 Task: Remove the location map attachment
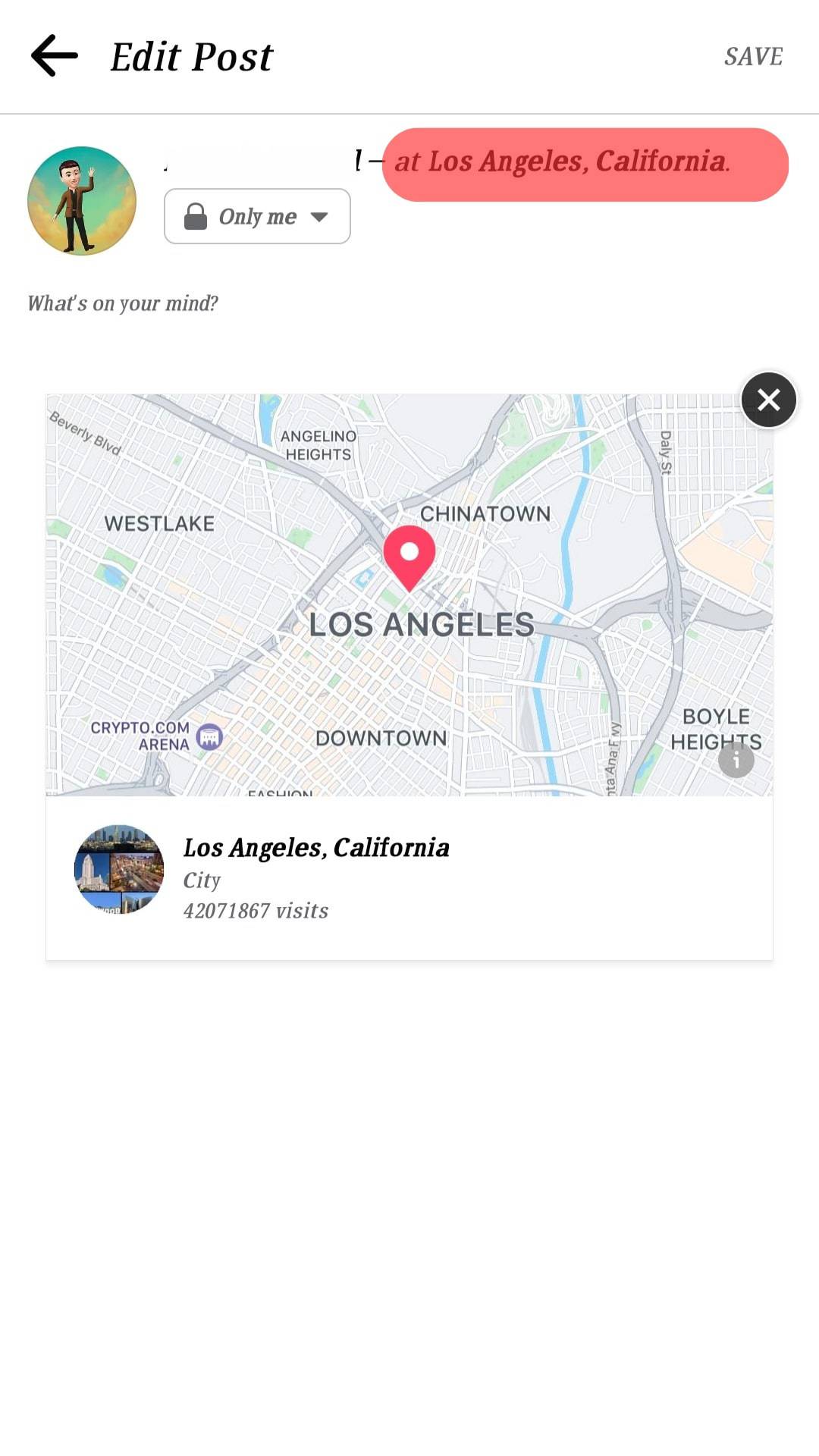(768, 400)
